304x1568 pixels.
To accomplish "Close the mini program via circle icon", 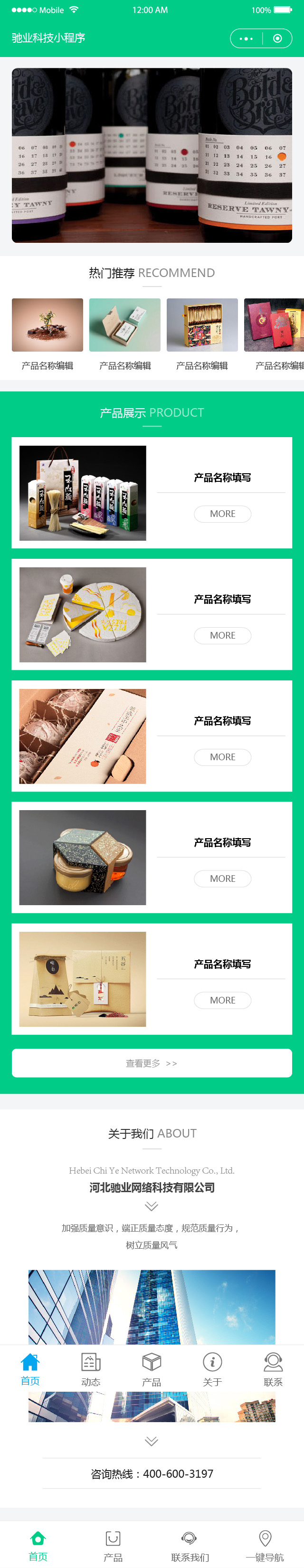I will click(x=277, y=38).
